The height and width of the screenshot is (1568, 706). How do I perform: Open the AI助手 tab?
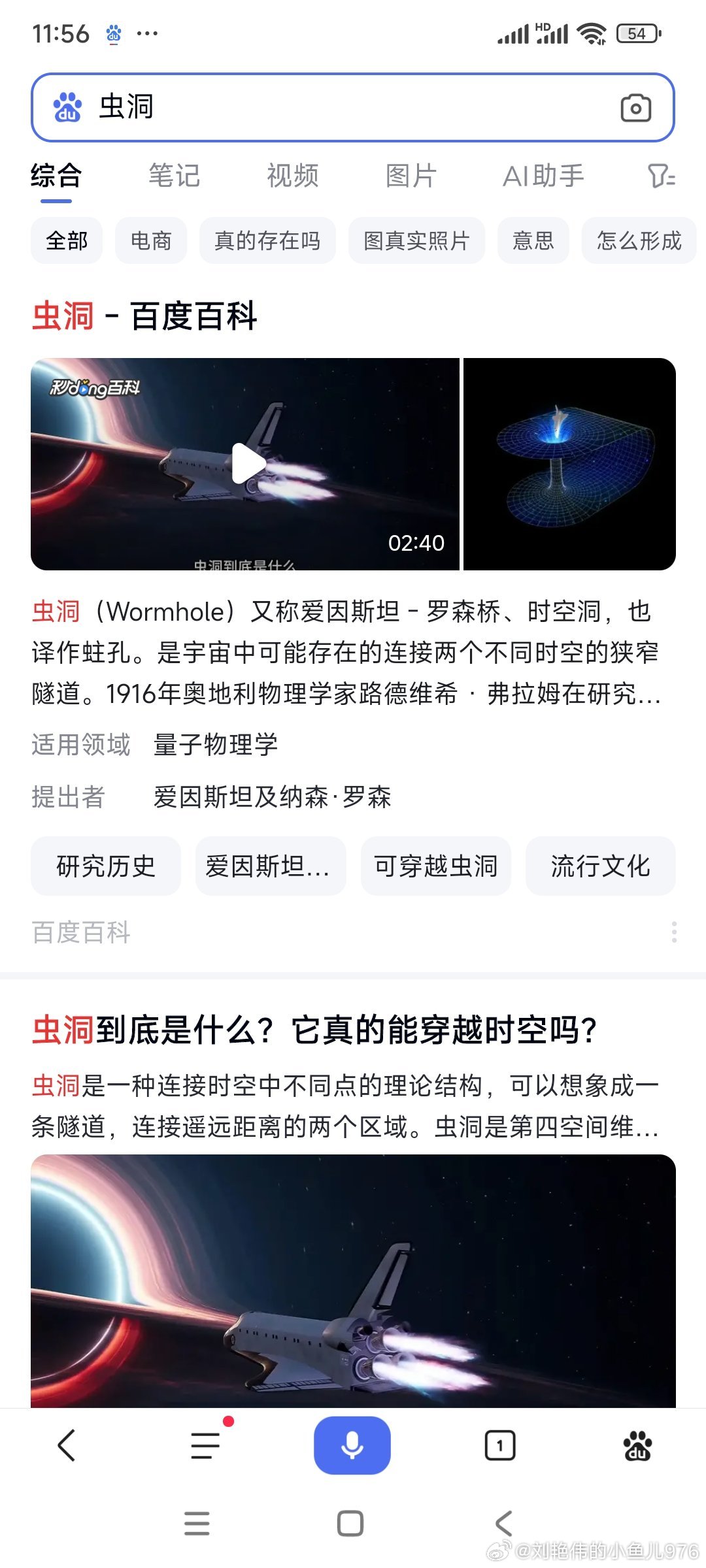[x=543, y=176]
